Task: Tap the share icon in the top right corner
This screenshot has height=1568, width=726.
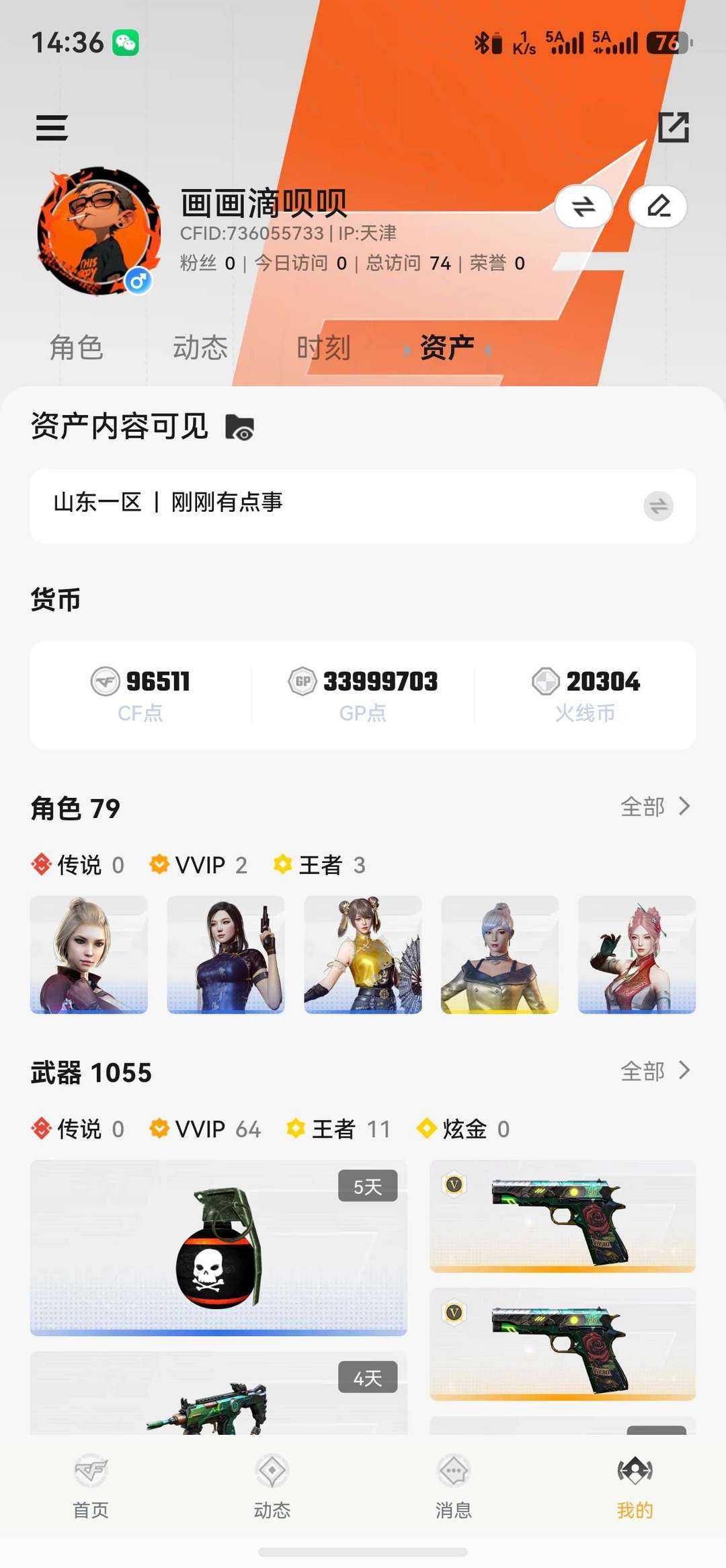Action: pos(674,128)
